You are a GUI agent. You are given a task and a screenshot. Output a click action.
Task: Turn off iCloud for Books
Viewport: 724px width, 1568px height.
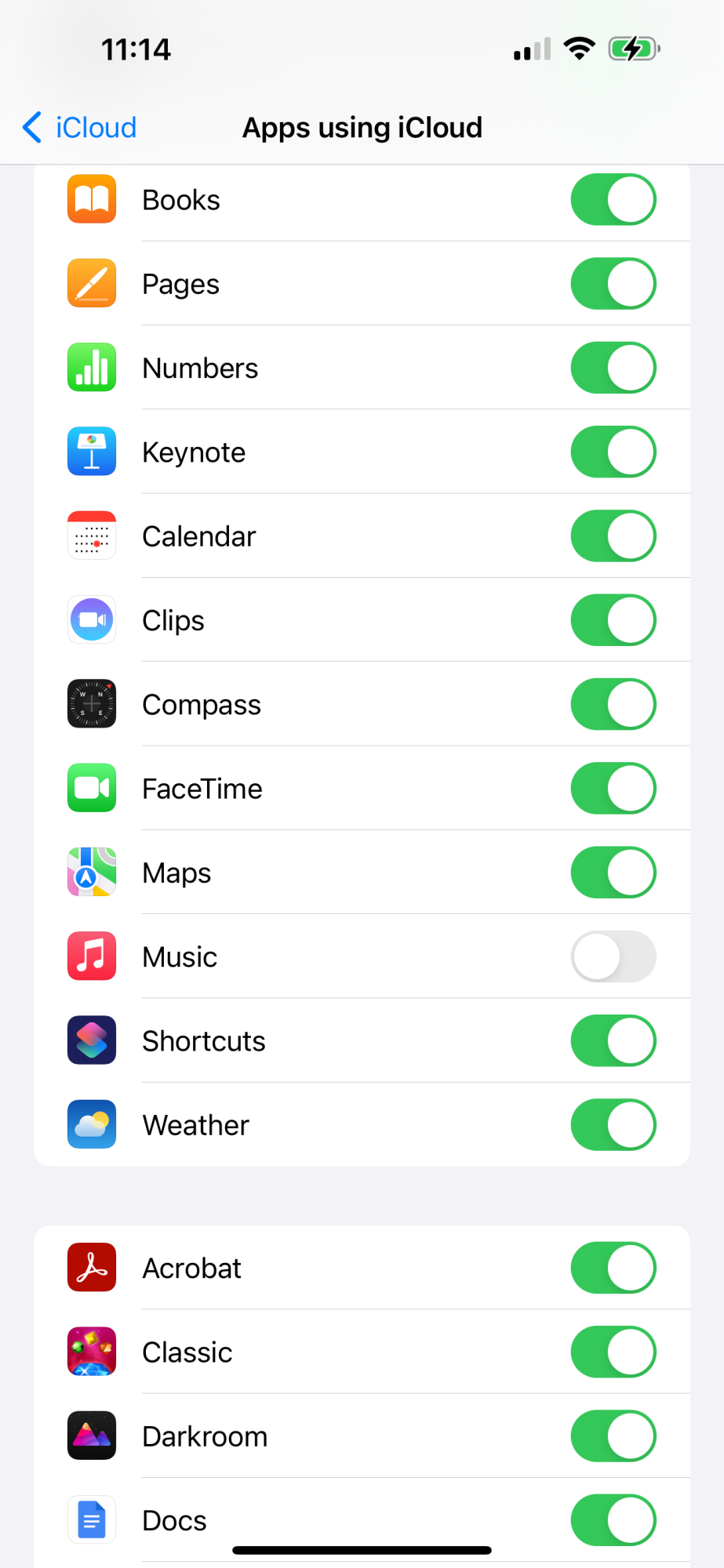[613, 200]
